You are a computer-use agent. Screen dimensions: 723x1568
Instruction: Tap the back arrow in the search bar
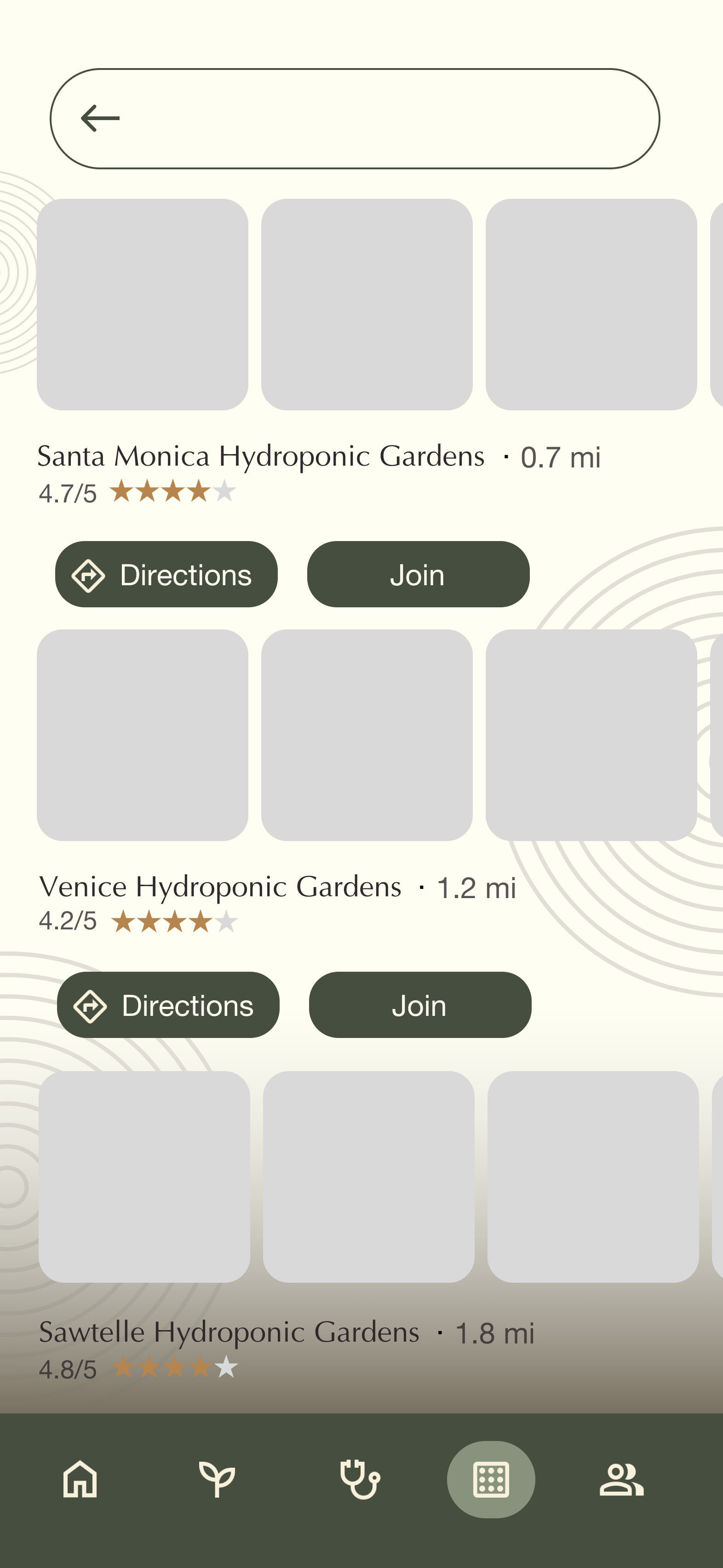pyautogui.click(x=100, y=118)
